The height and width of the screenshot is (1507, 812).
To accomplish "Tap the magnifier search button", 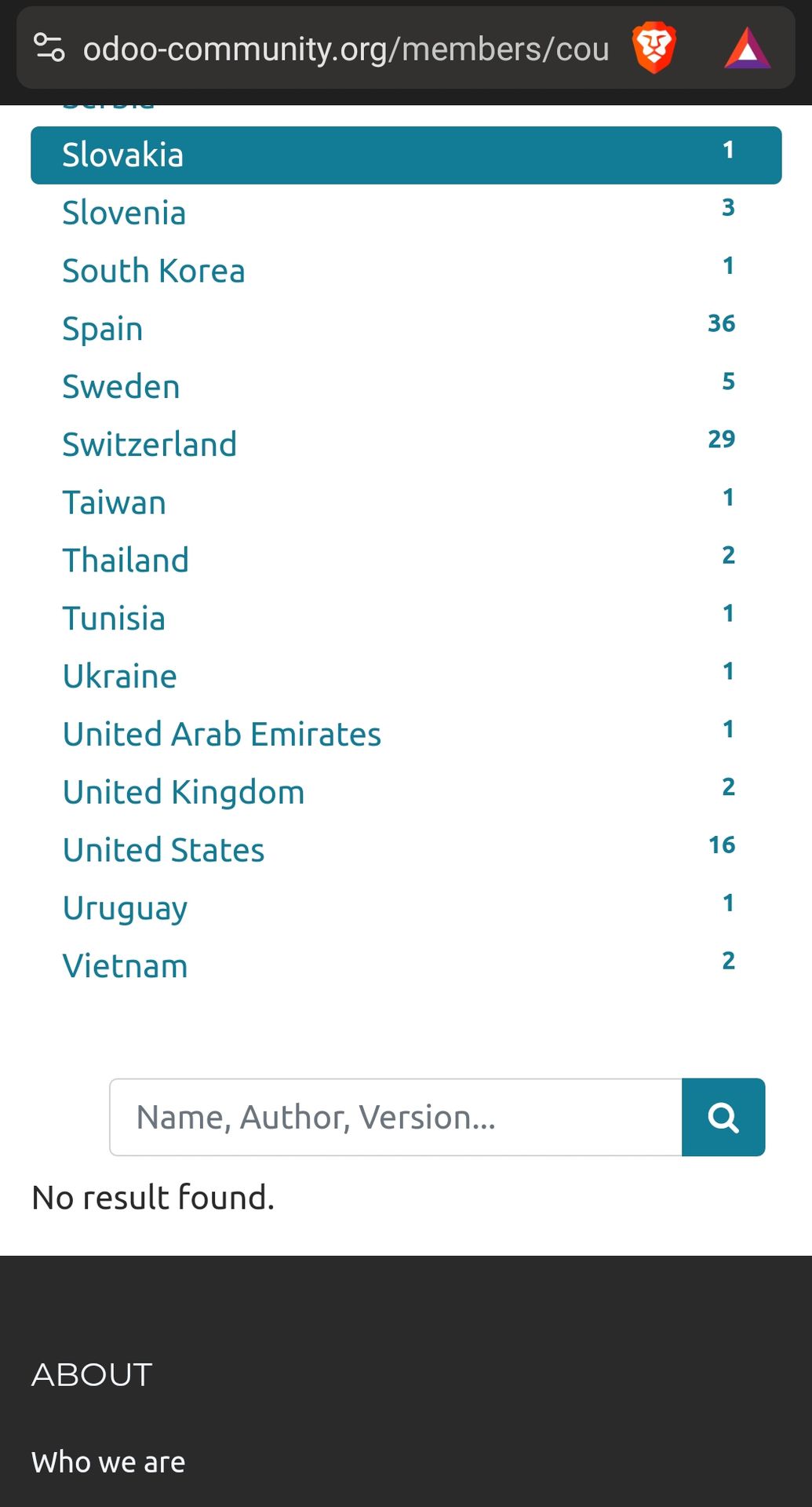I will point(723,1117).
